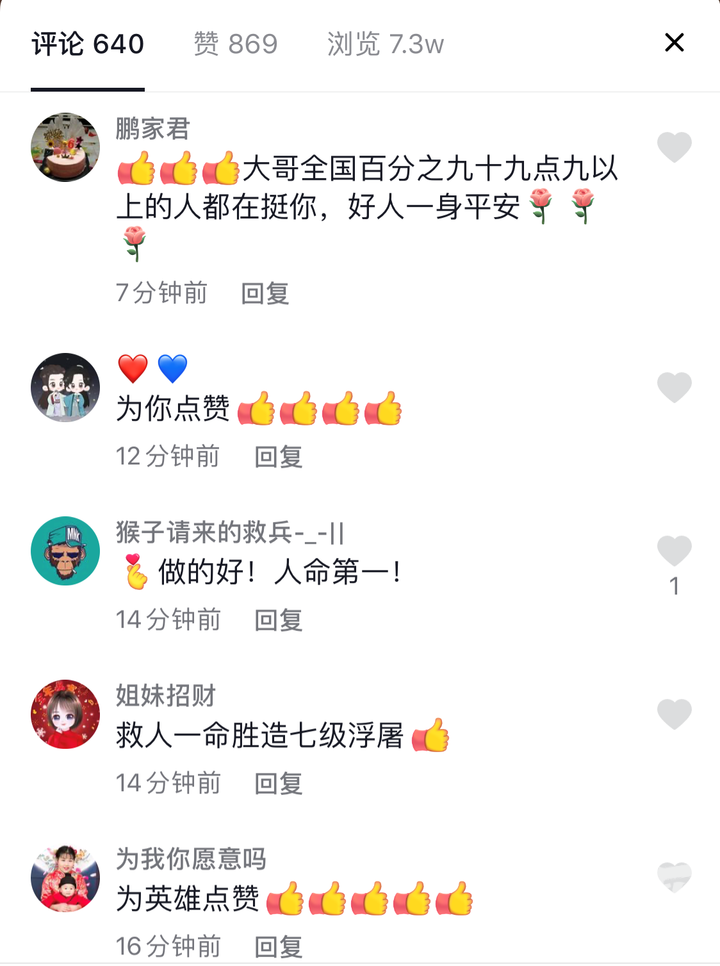Reply to 鹏家君's comment

click(265, 293)
